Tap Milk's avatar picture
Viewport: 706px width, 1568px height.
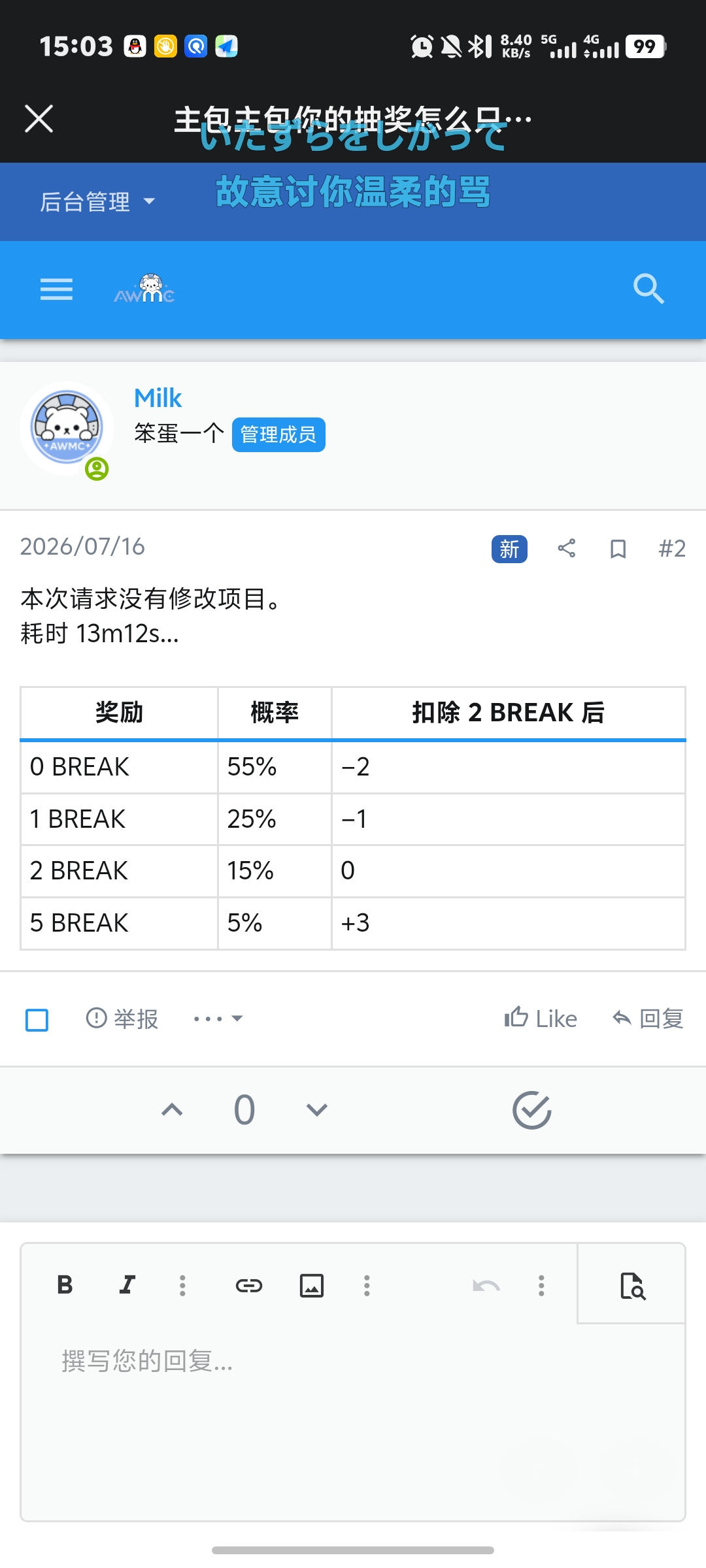(67, 429)
